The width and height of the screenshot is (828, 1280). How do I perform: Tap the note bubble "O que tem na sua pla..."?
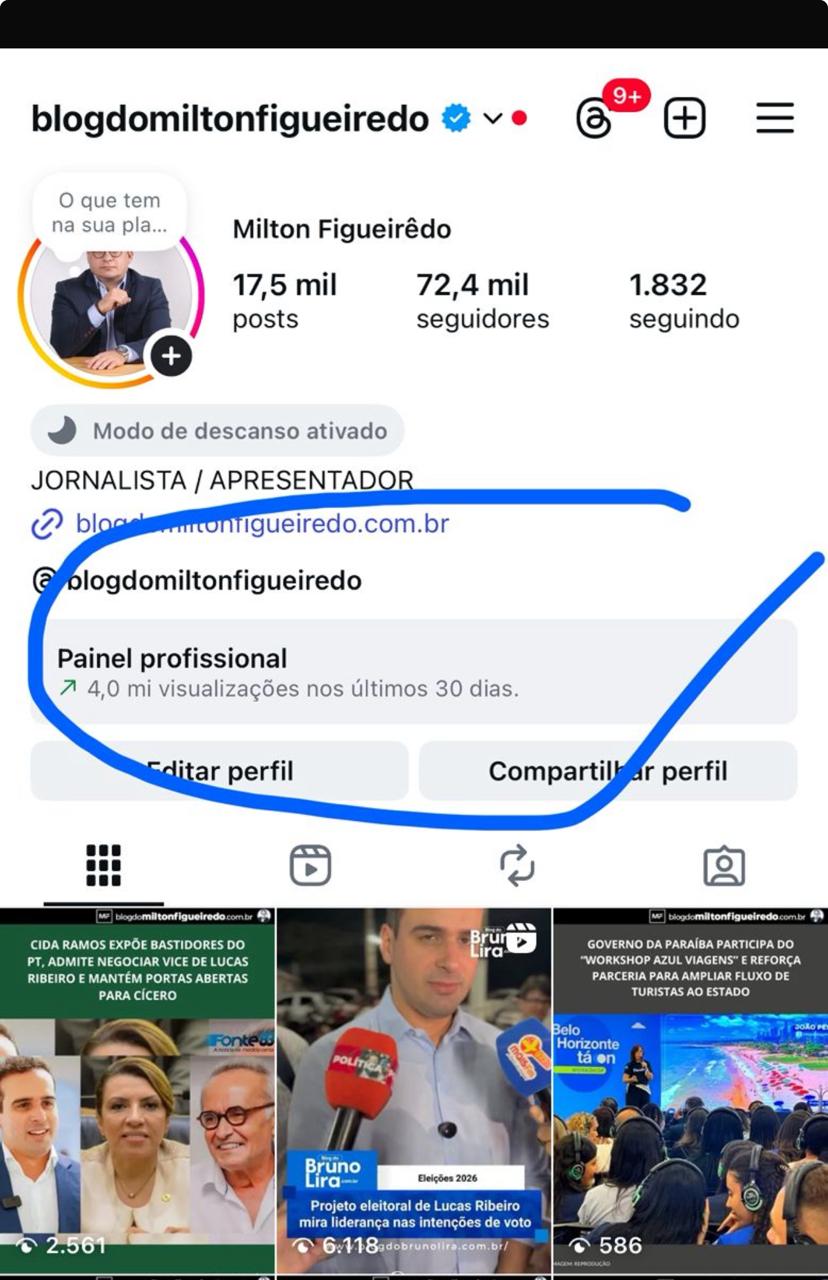(x=108, y=213)
